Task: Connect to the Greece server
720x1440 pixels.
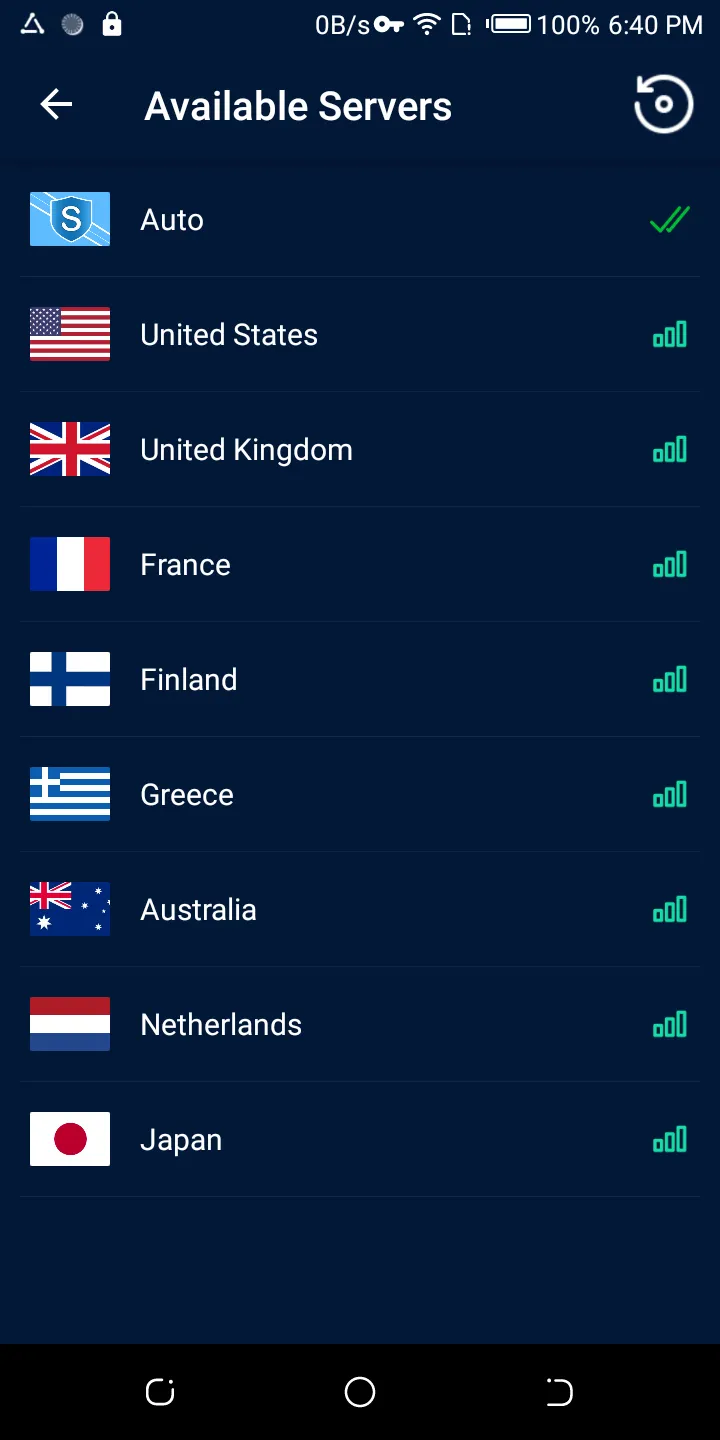Action: pyautogui.click(x=360, y=795)
